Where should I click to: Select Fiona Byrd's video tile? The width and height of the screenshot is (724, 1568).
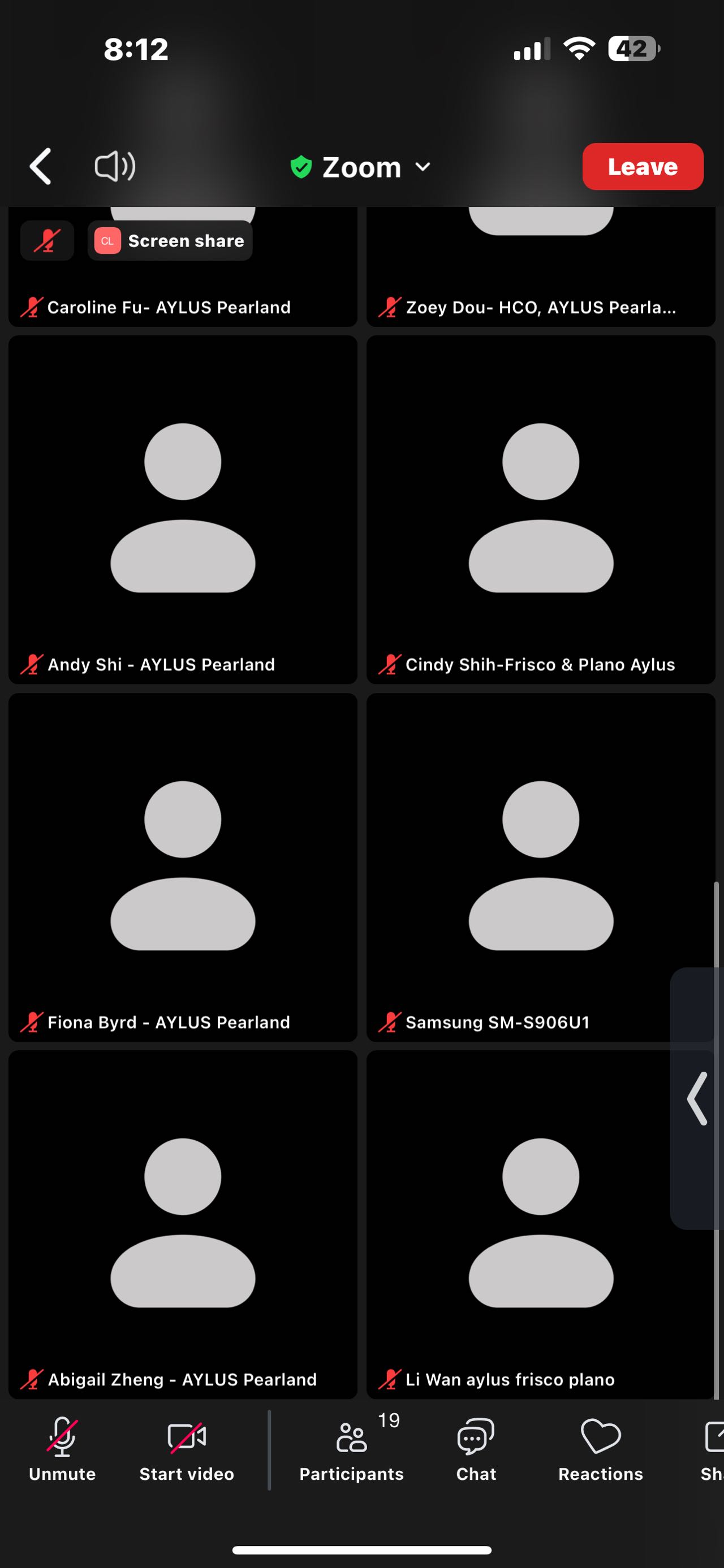click(x=183, y=868)
